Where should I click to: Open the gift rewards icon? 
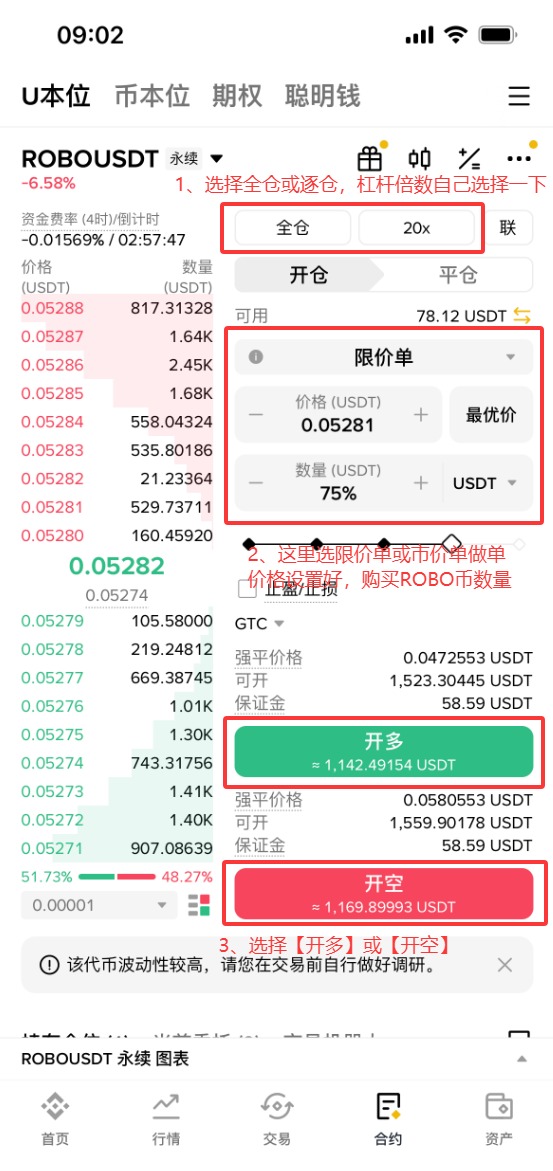point(370,158)
